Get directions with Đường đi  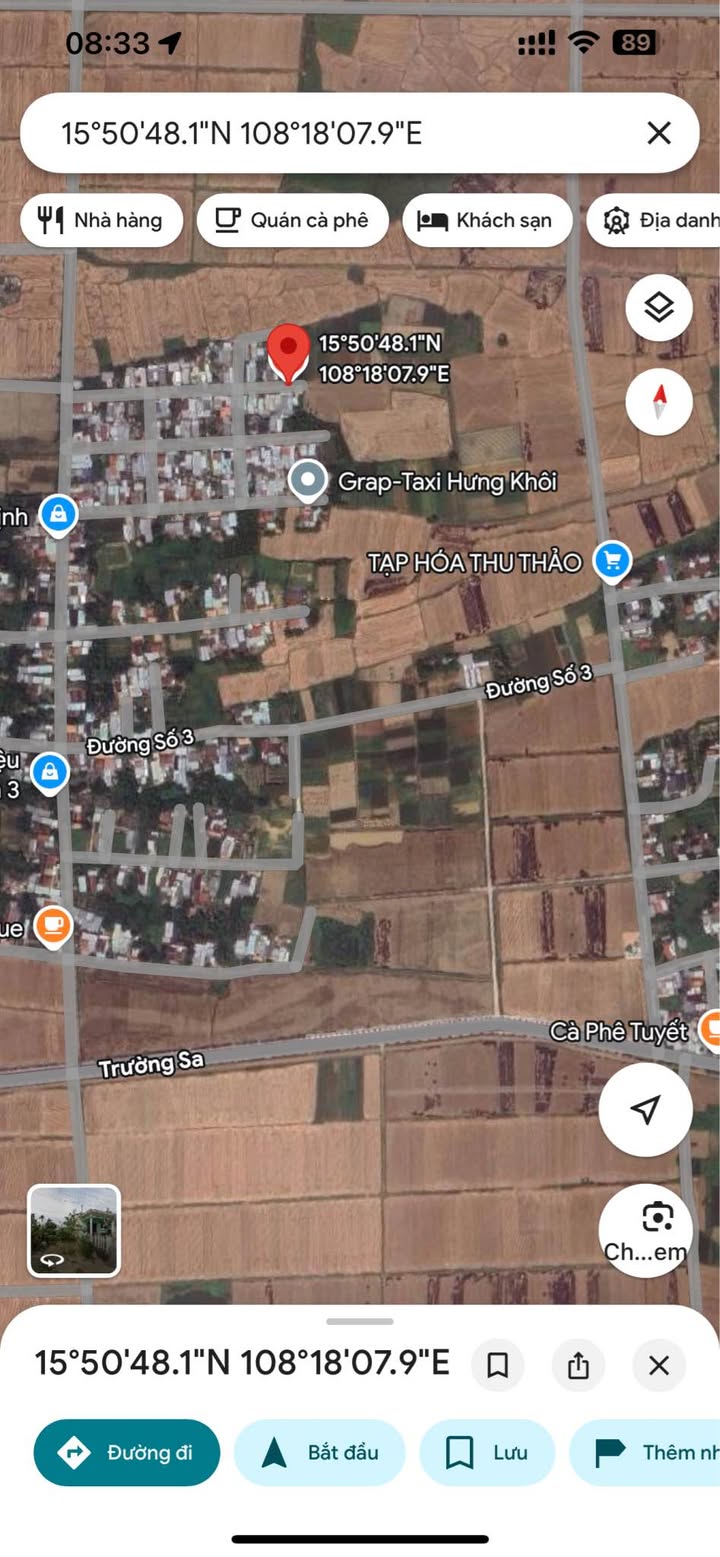point(127,1453)
